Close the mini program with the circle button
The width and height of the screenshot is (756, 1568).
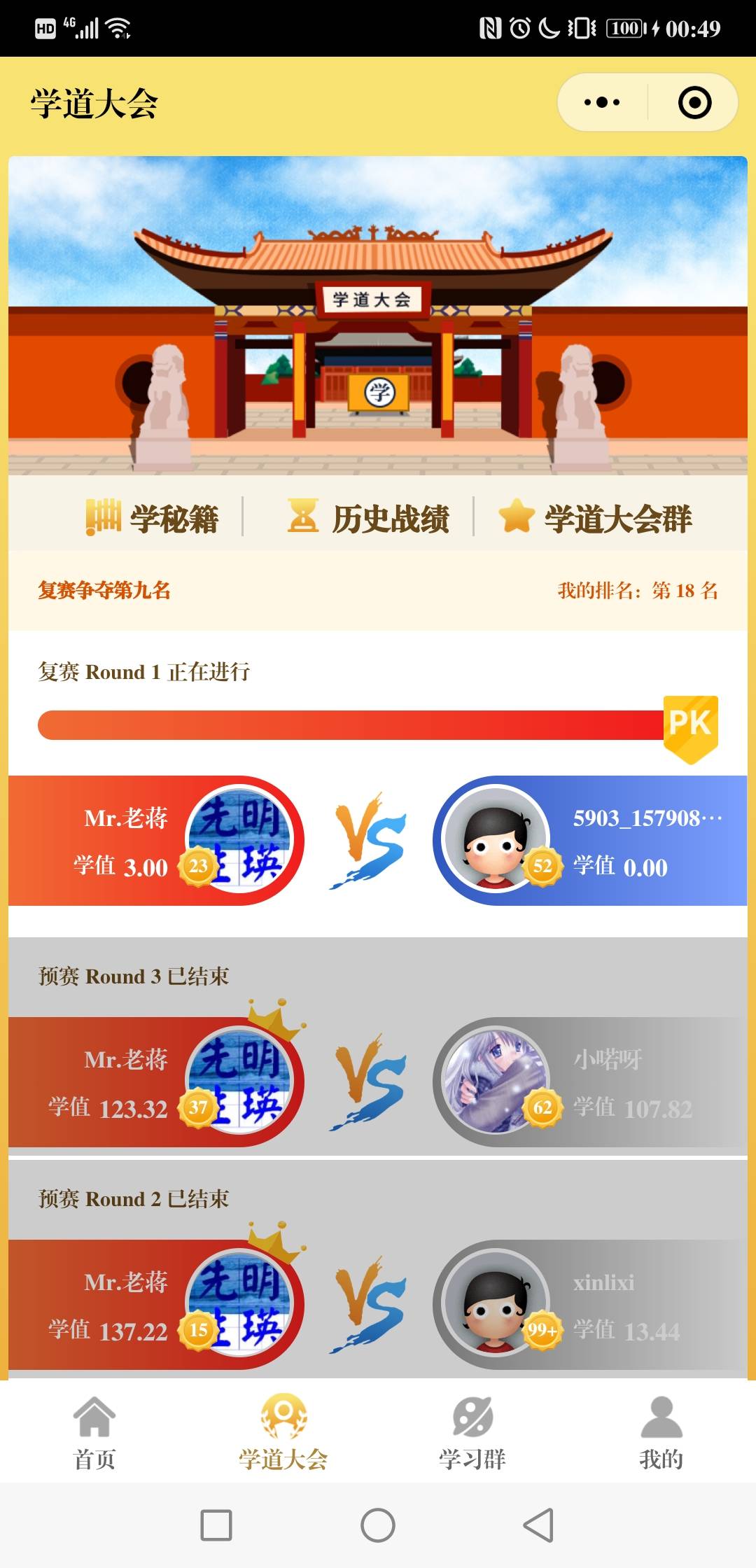click(x=694, y=103)
